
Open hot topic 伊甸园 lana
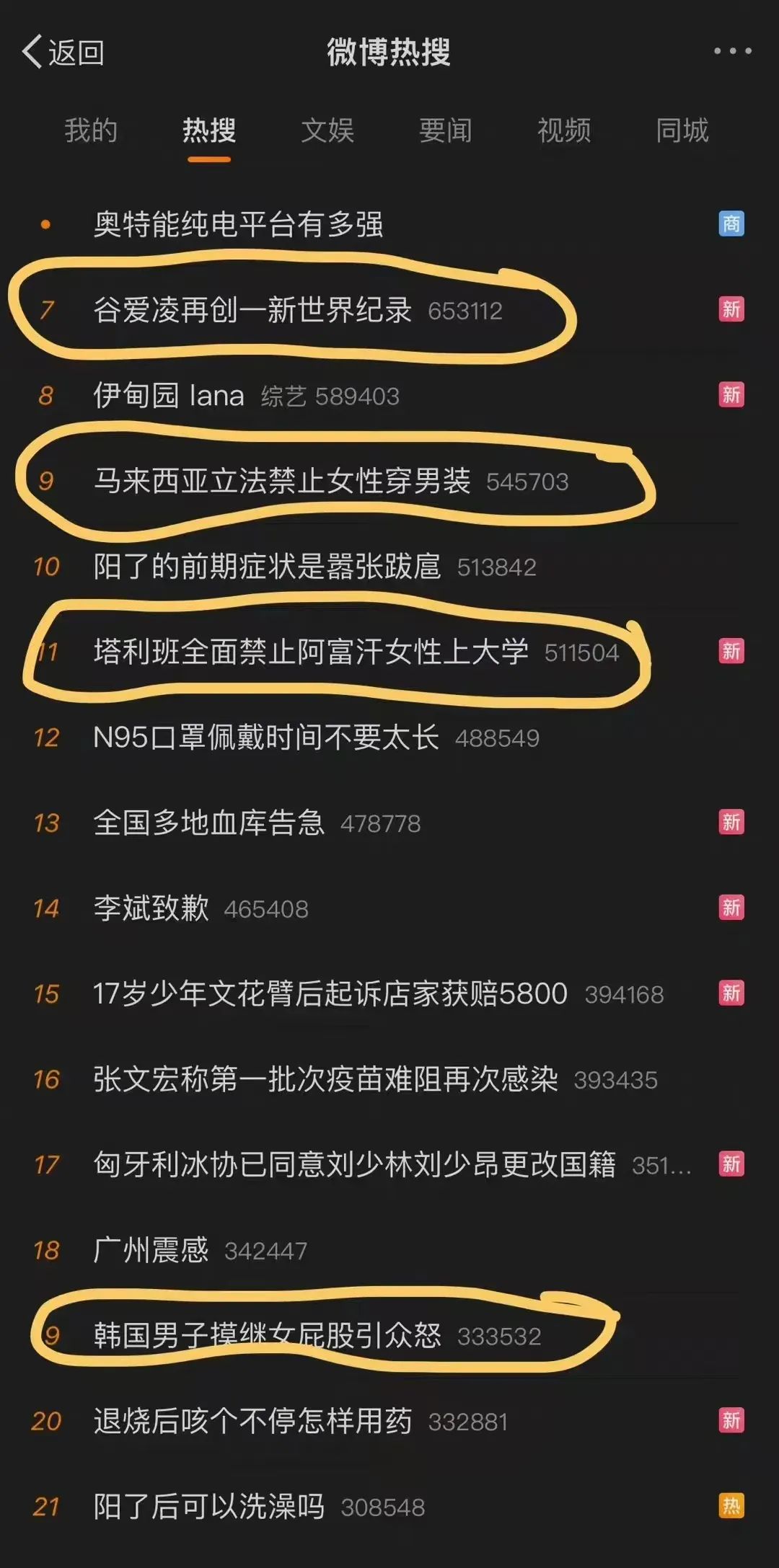click(x=169, y=396)
